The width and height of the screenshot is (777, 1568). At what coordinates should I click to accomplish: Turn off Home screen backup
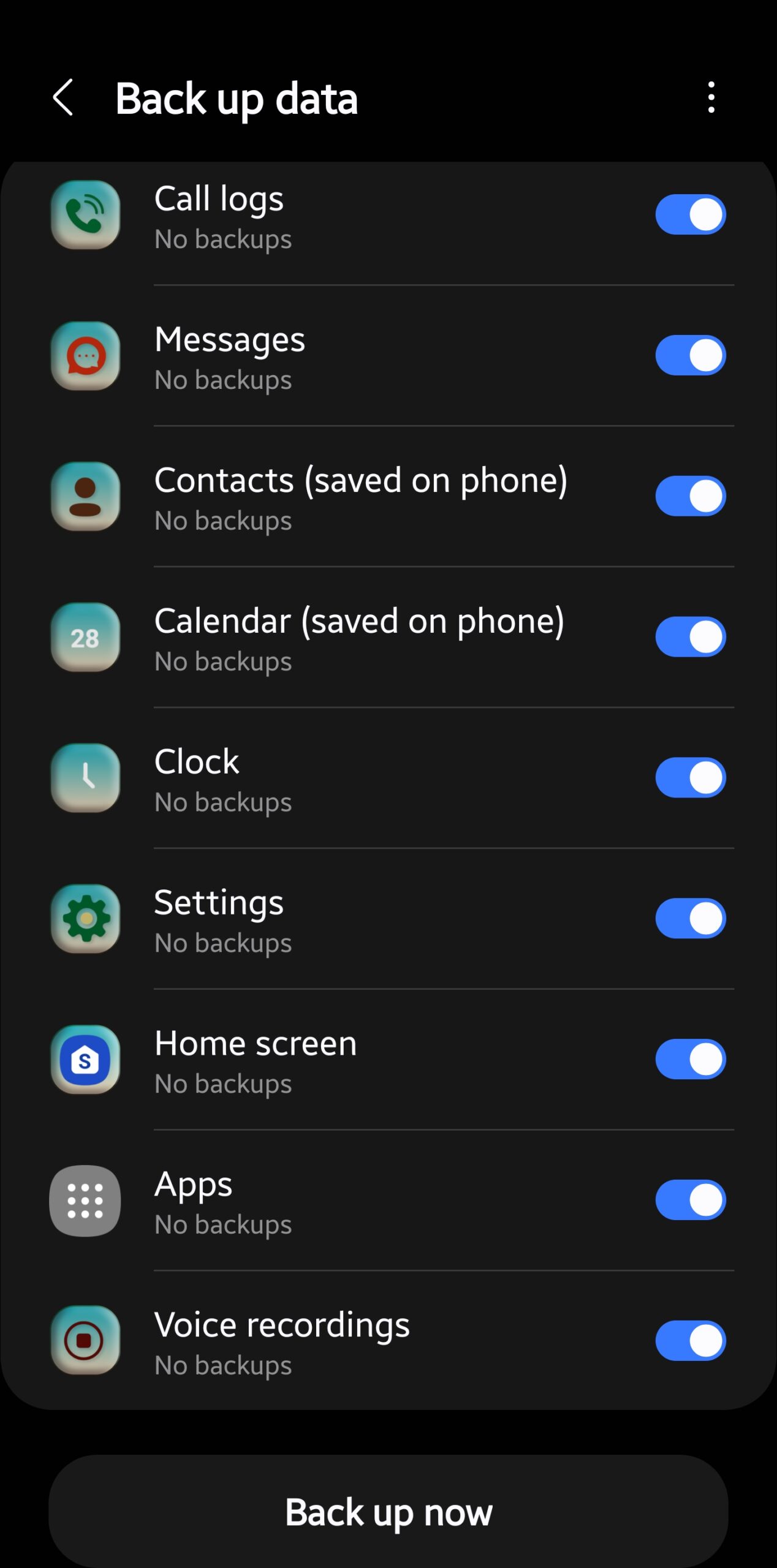click(691, 1059)
